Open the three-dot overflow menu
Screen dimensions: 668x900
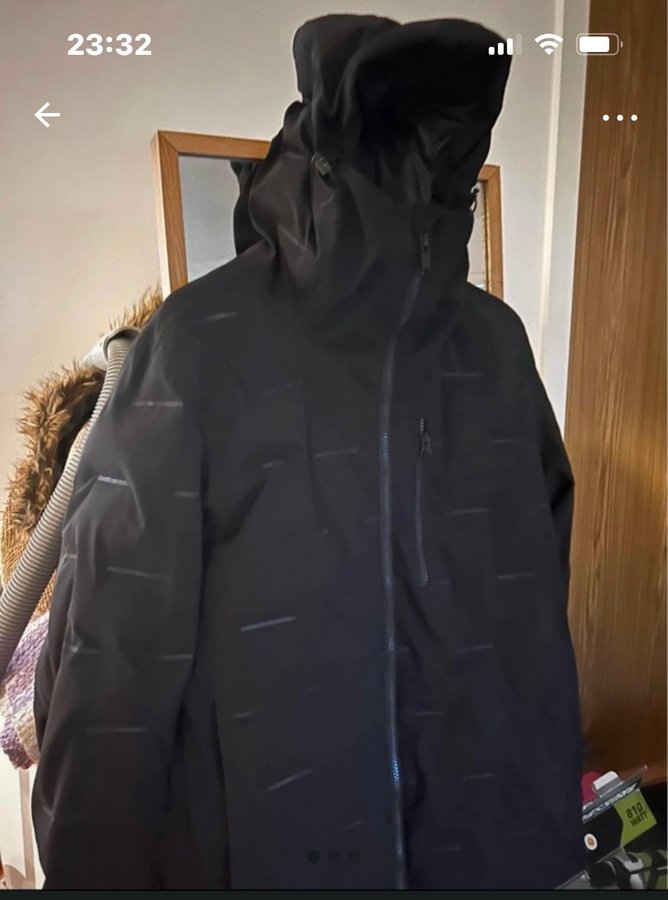click(x=619, y=117)
